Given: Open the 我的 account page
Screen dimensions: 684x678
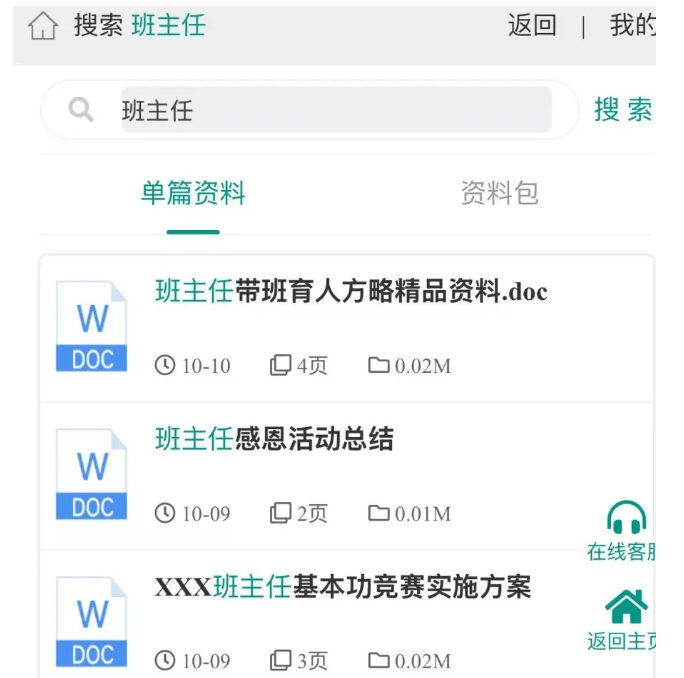Looking at the screenshot, I should click(632, 26).
